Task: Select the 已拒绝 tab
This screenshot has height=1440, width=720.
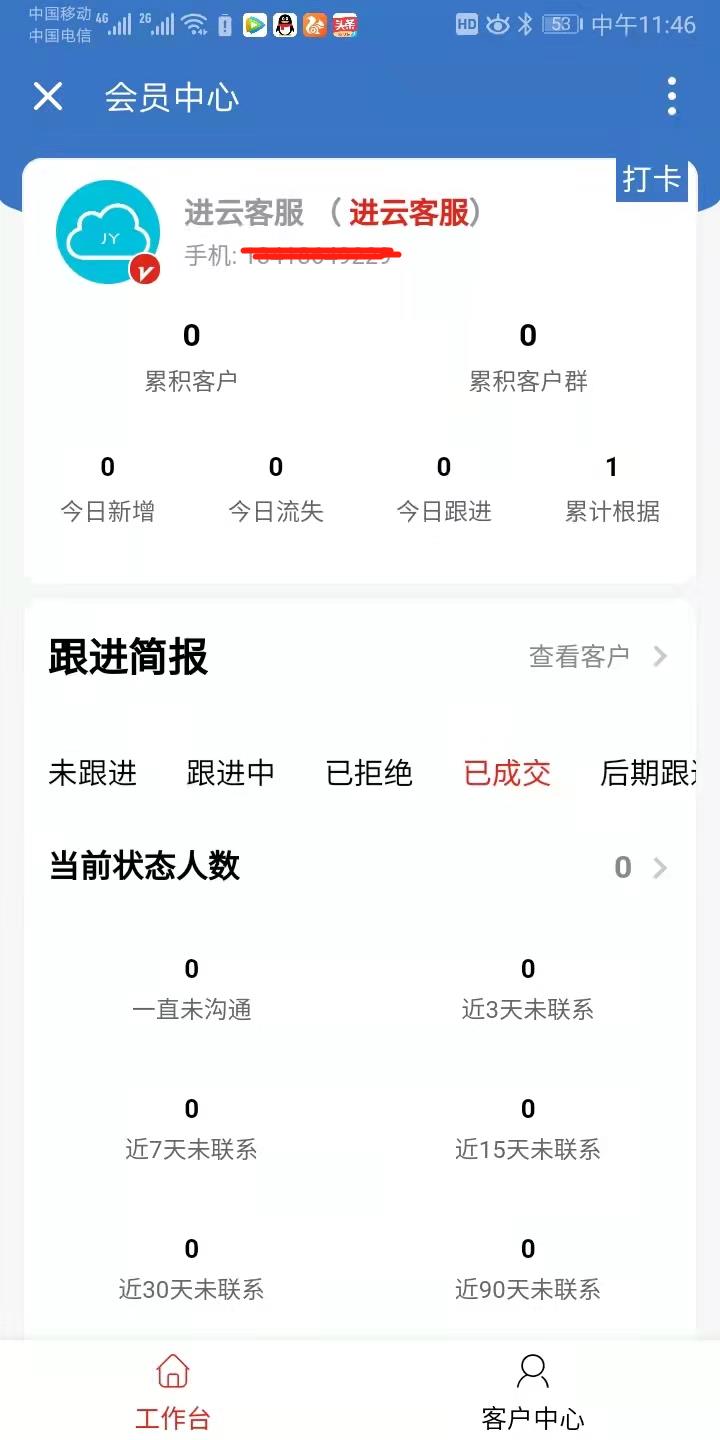Action: (x=369, y=773)
